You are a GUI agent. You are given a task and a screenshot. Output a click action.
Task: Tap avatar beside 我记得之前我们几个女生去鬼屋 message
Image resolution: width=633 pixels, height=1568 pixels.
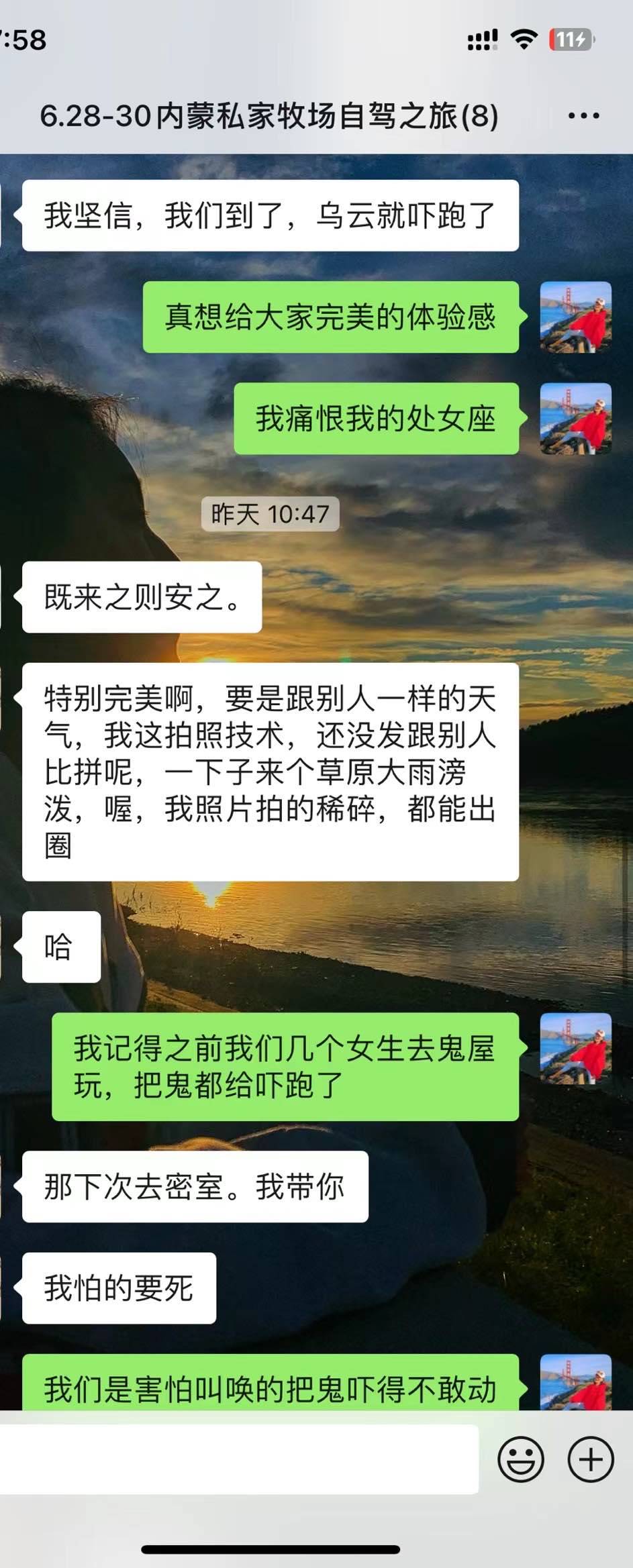575,1047
